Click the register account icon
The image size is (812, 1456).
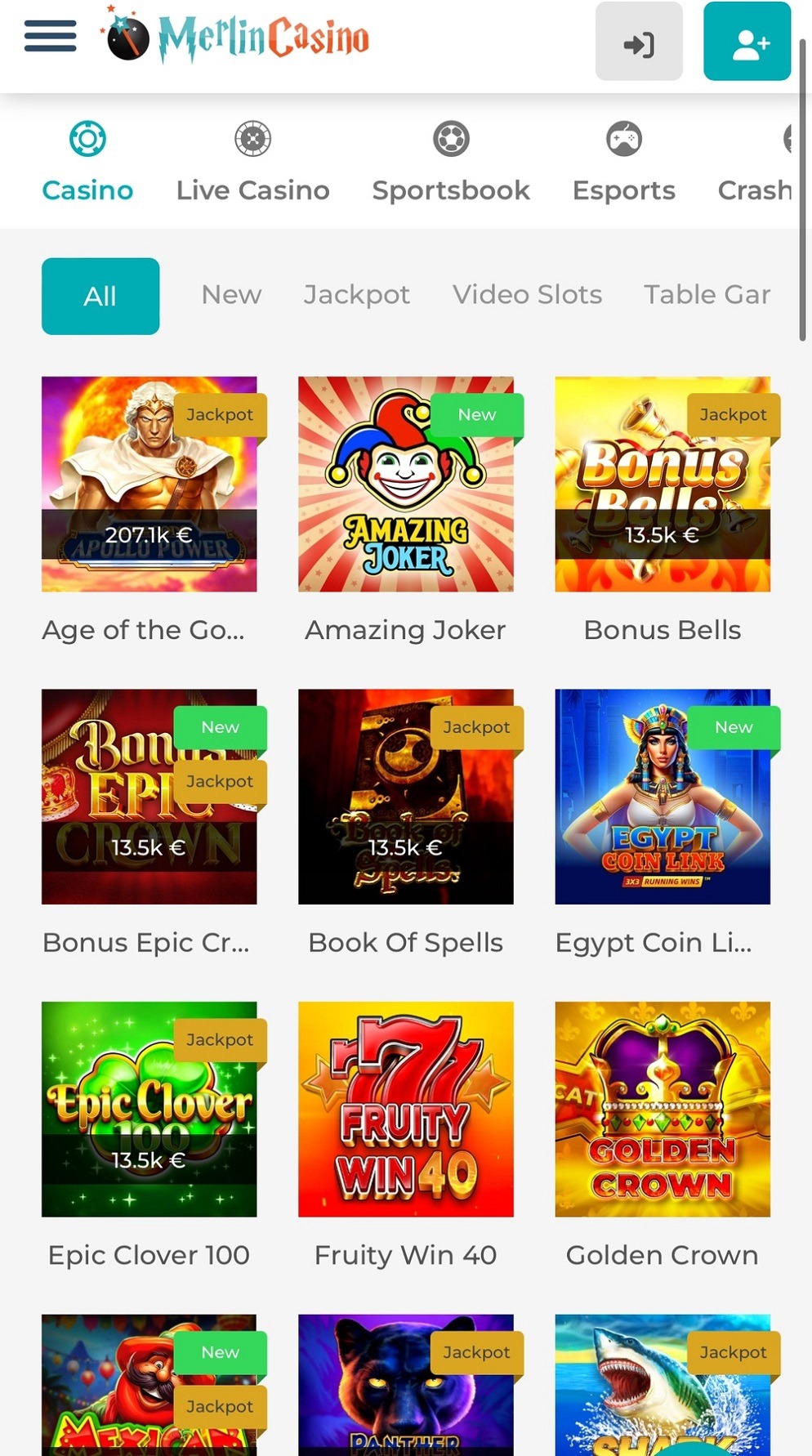746,42
